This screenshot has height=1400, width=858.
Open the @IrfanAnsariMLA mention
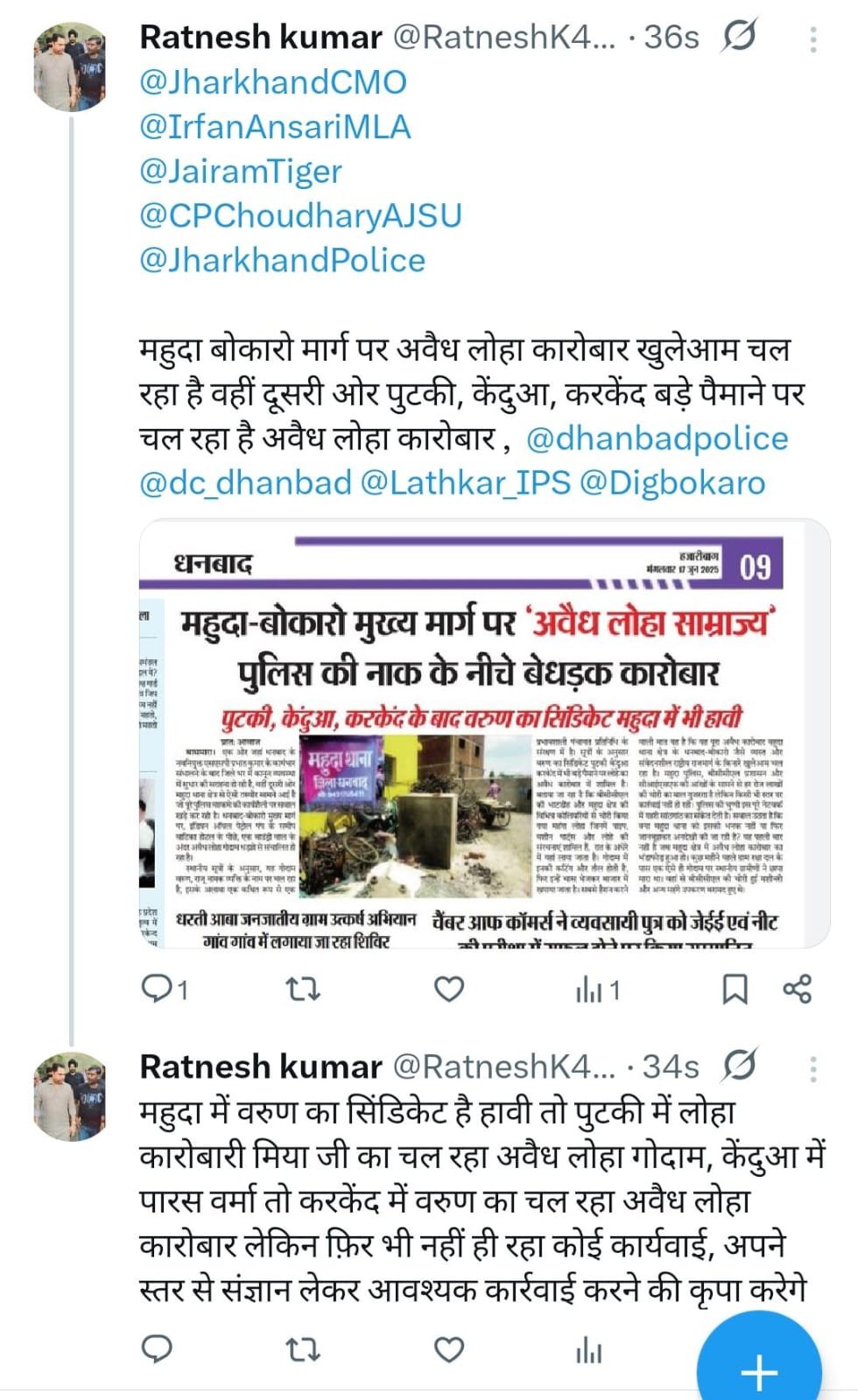[274, 127]
